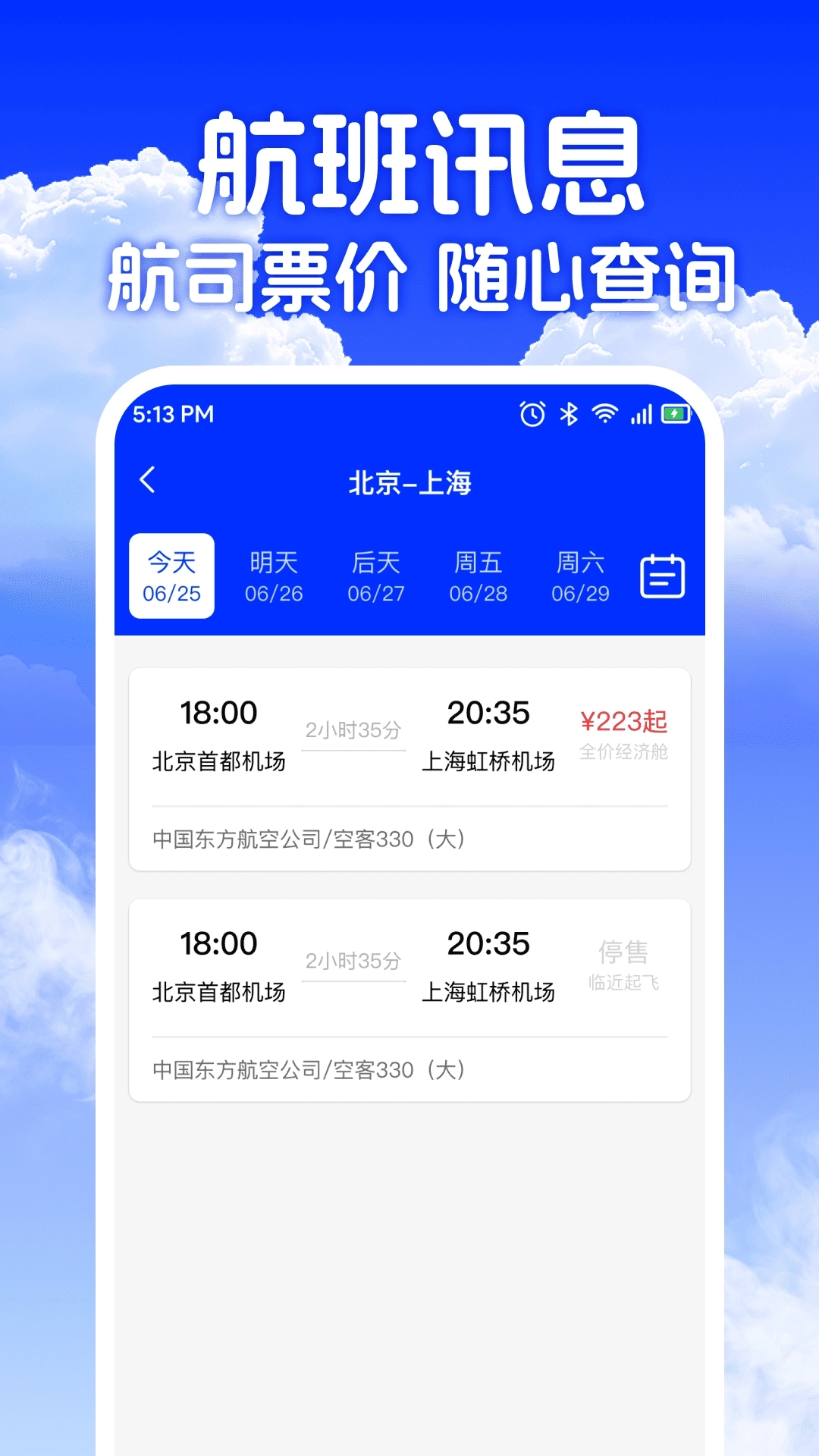Select the 今天 06/25 date tab

(x=171, y=577)
